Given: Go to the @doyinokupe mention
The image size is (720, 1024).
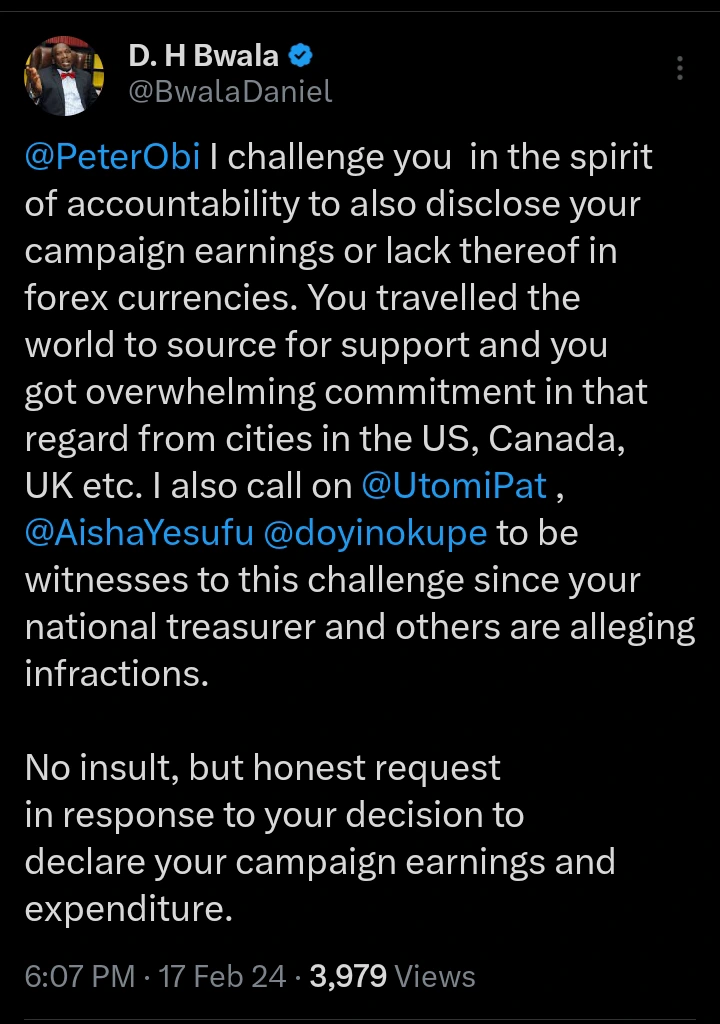Looking at the screenshot, I should pyautogui.click(x=376, y=533).
